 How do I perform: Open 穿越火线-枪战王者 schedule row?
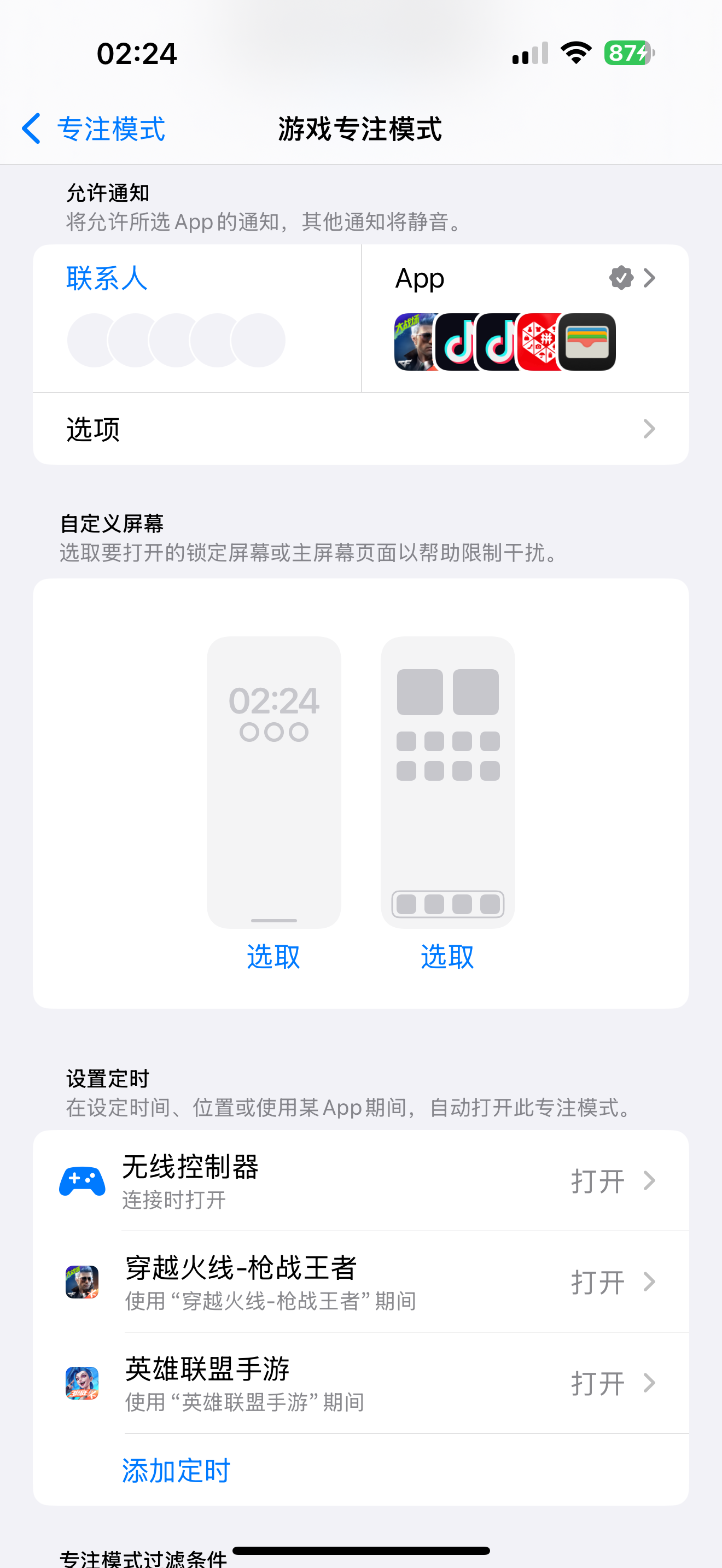pyautogui.click(x=360, y=1282)
